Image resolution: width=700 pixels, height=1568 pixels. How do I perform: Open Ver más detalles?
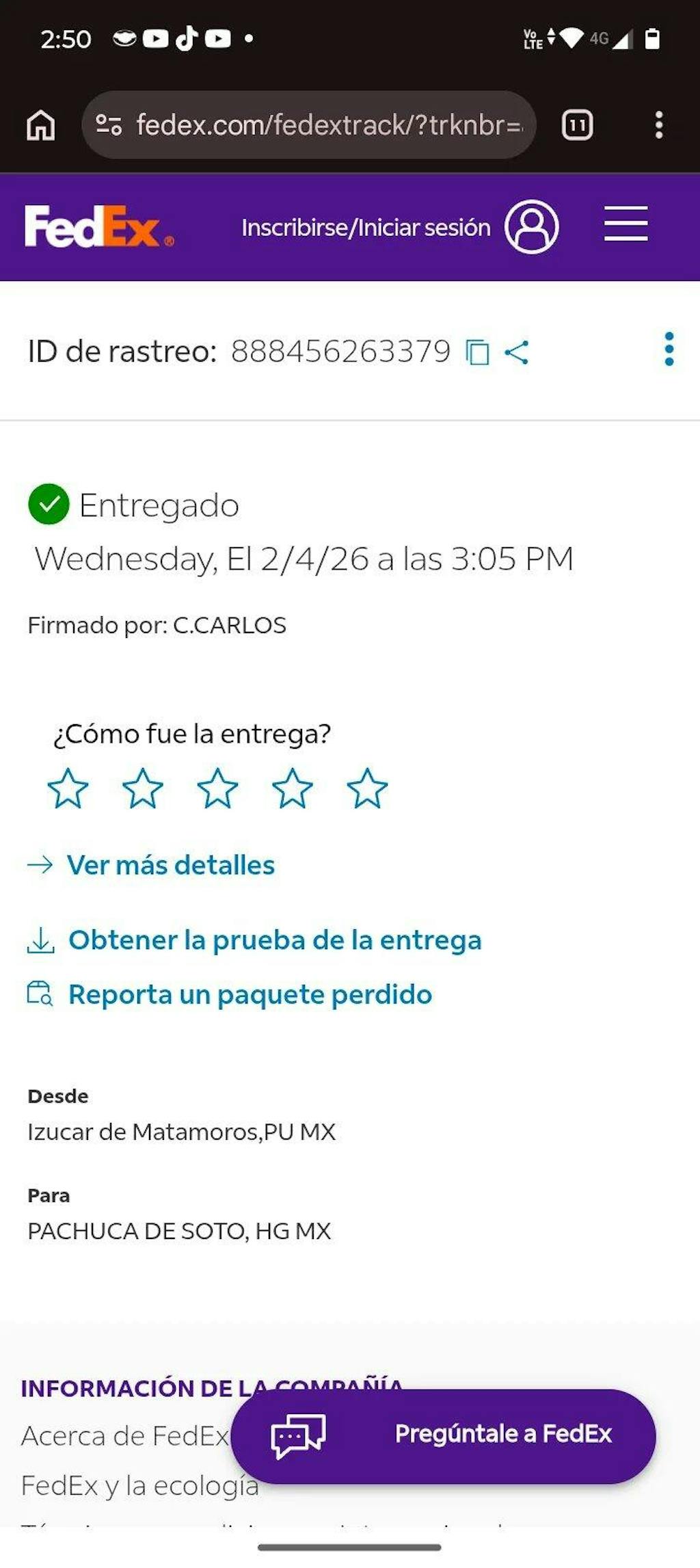171,865
